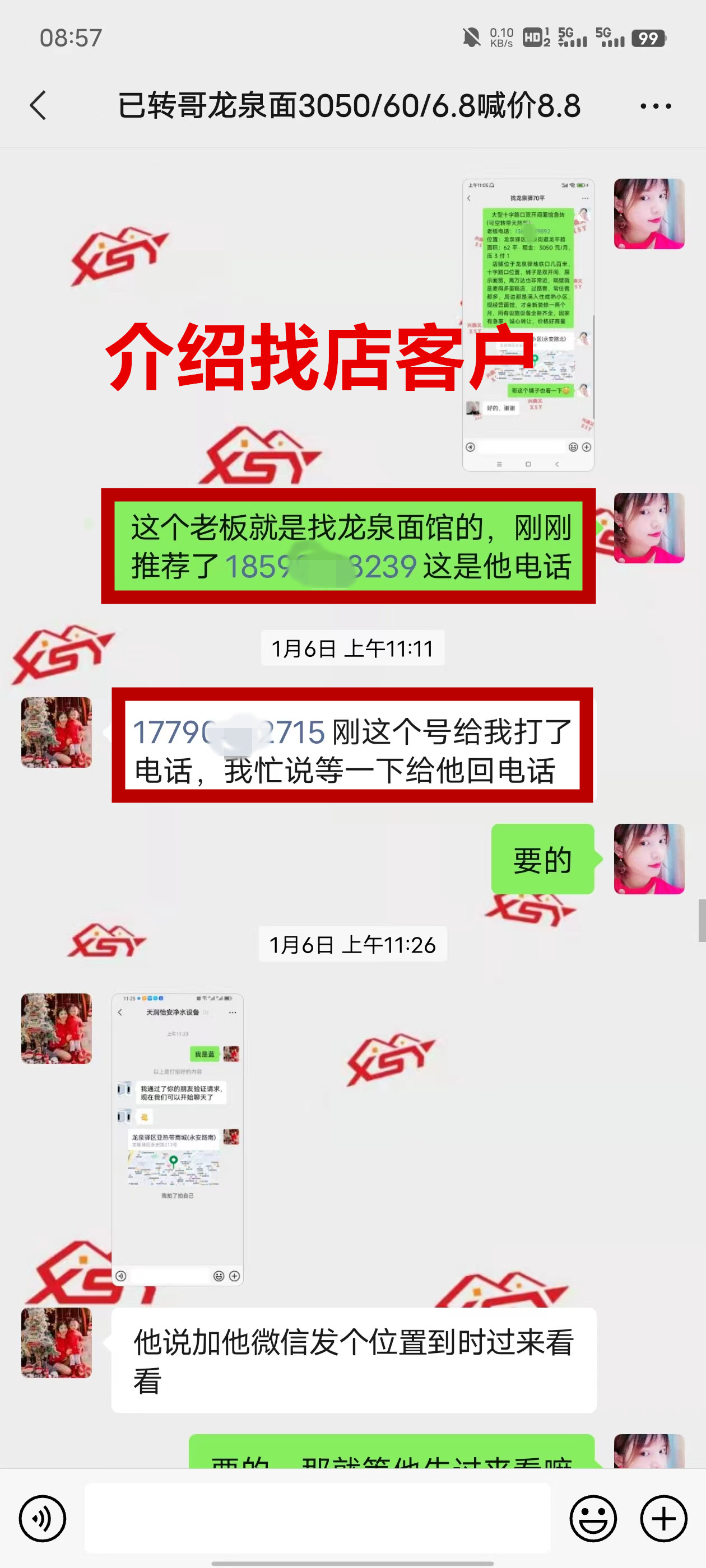The height and width of the screenshot is (1568, 706).
Task: Open the chat's three-dot overflow menu
Action: (x=656, y=106)
